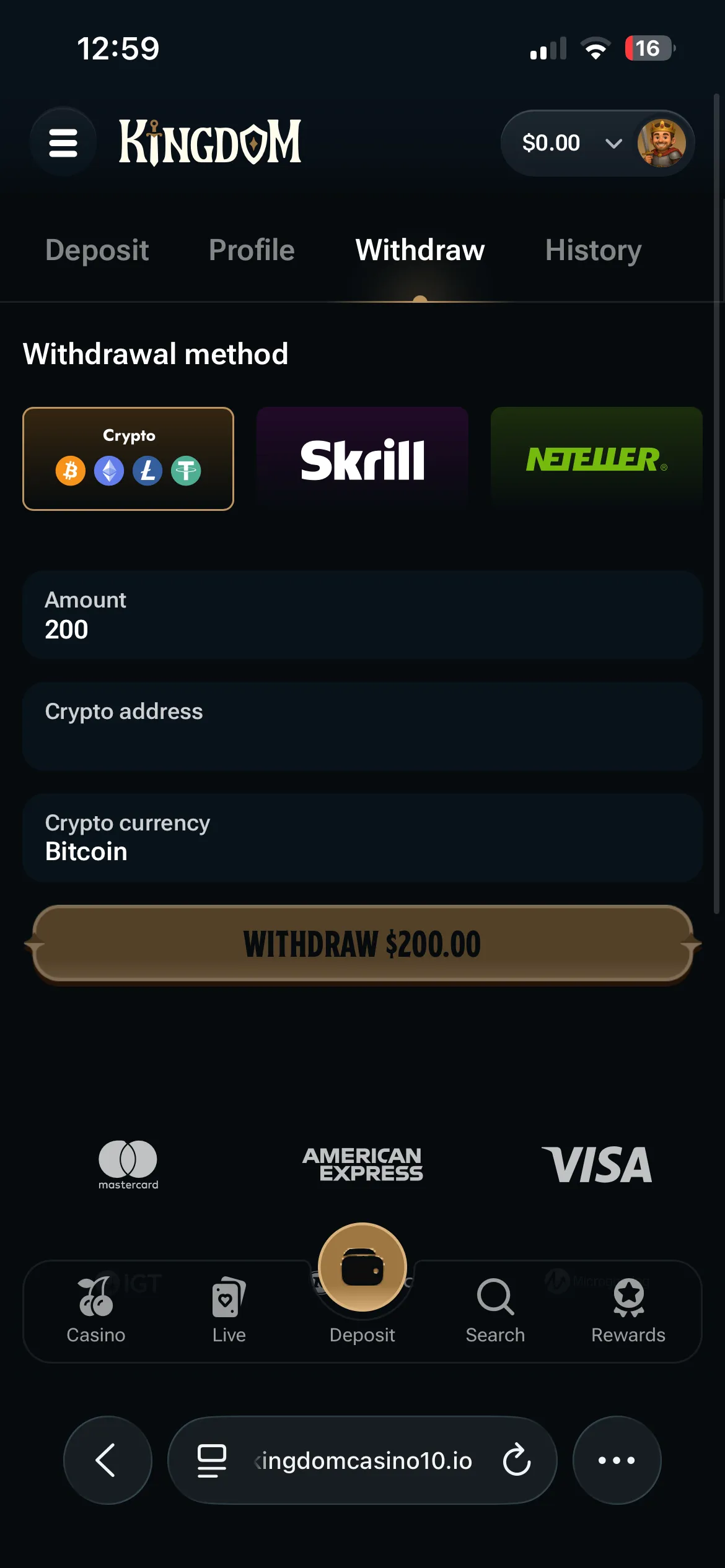The width and height of the screenshot is (725, 1568).
Task: Choose Skrill as withdrawal method
Action: pyautogui.click(x=362, y=459)
